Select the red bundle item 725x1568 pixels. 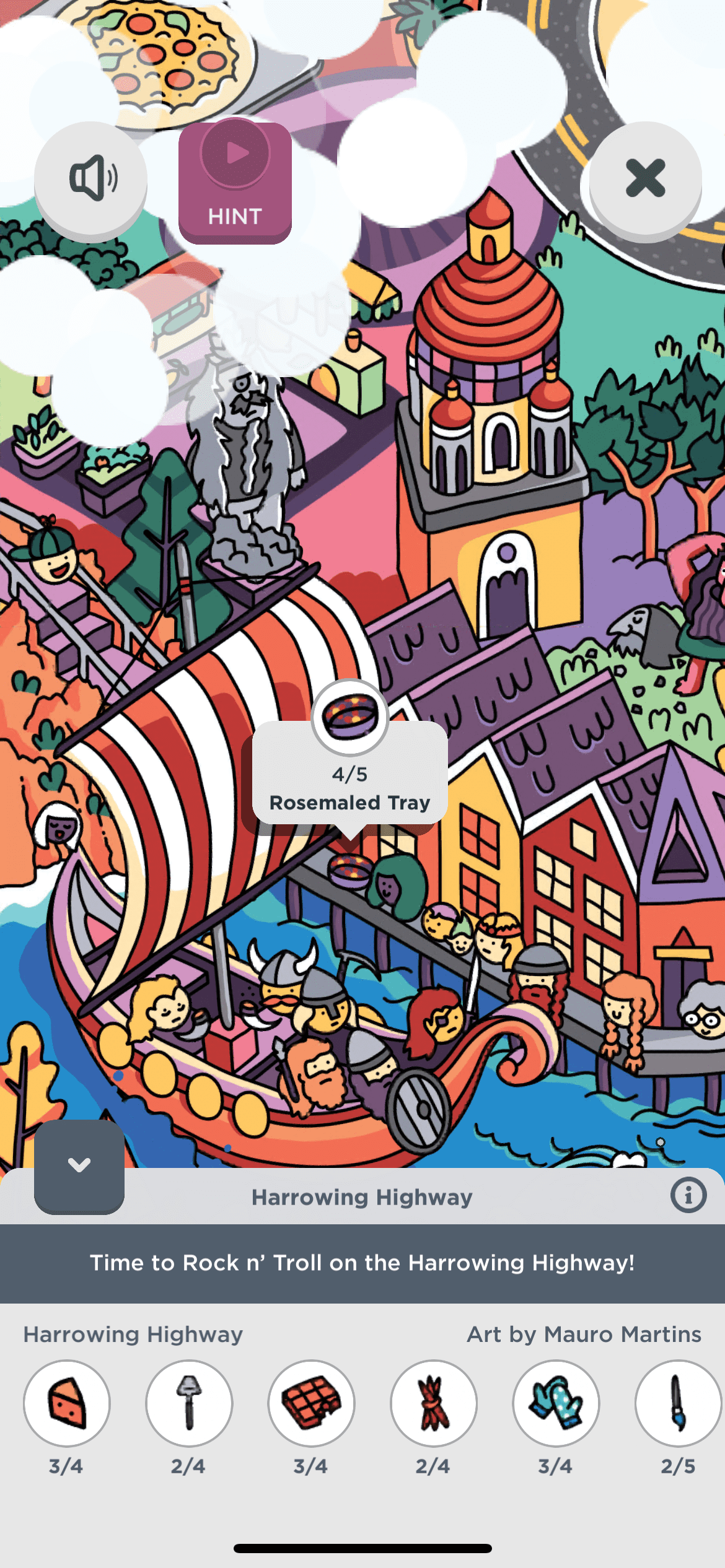(434, 1403)
